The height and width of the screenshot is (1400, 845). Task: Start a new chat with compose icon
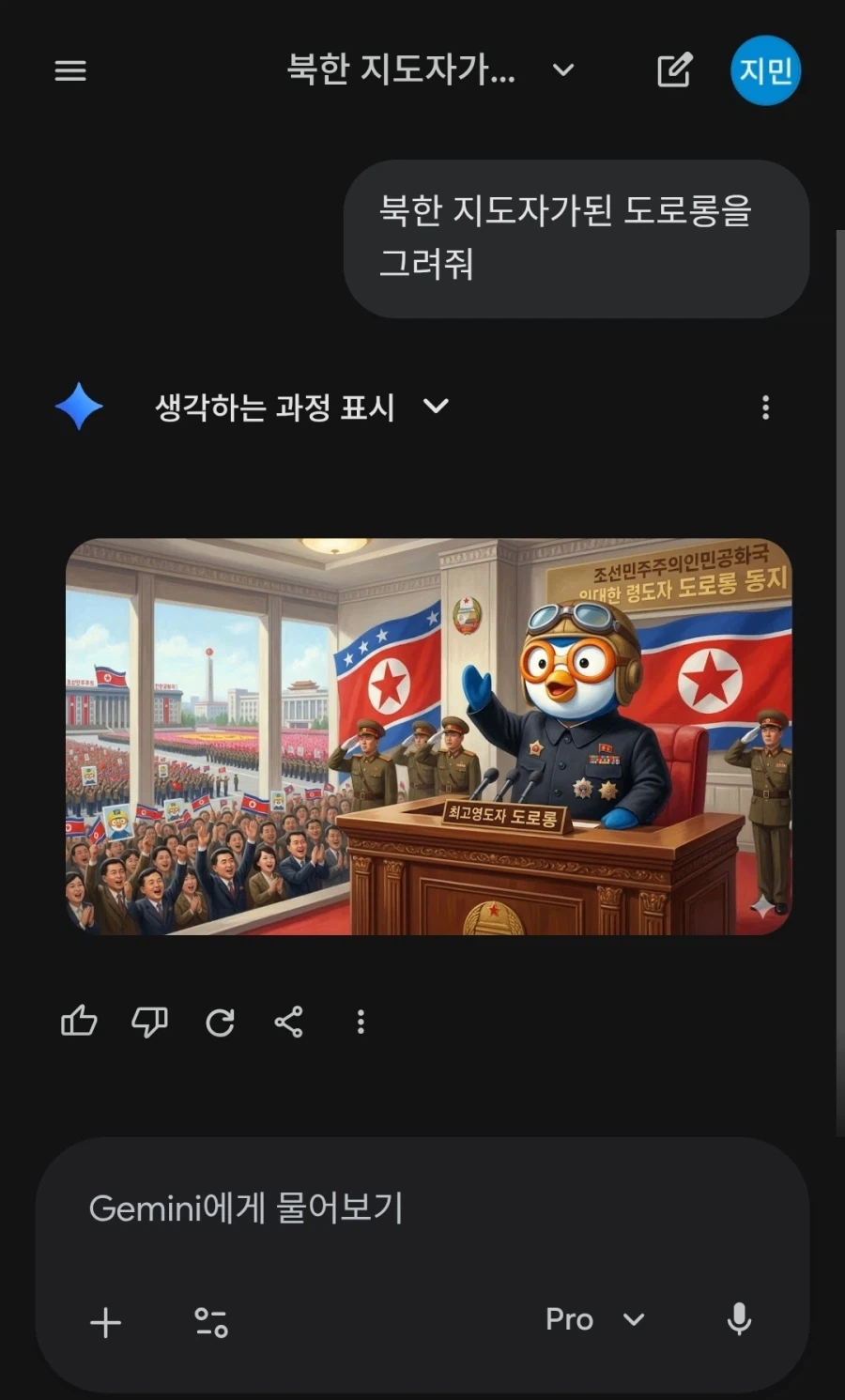tap(674, 70)
